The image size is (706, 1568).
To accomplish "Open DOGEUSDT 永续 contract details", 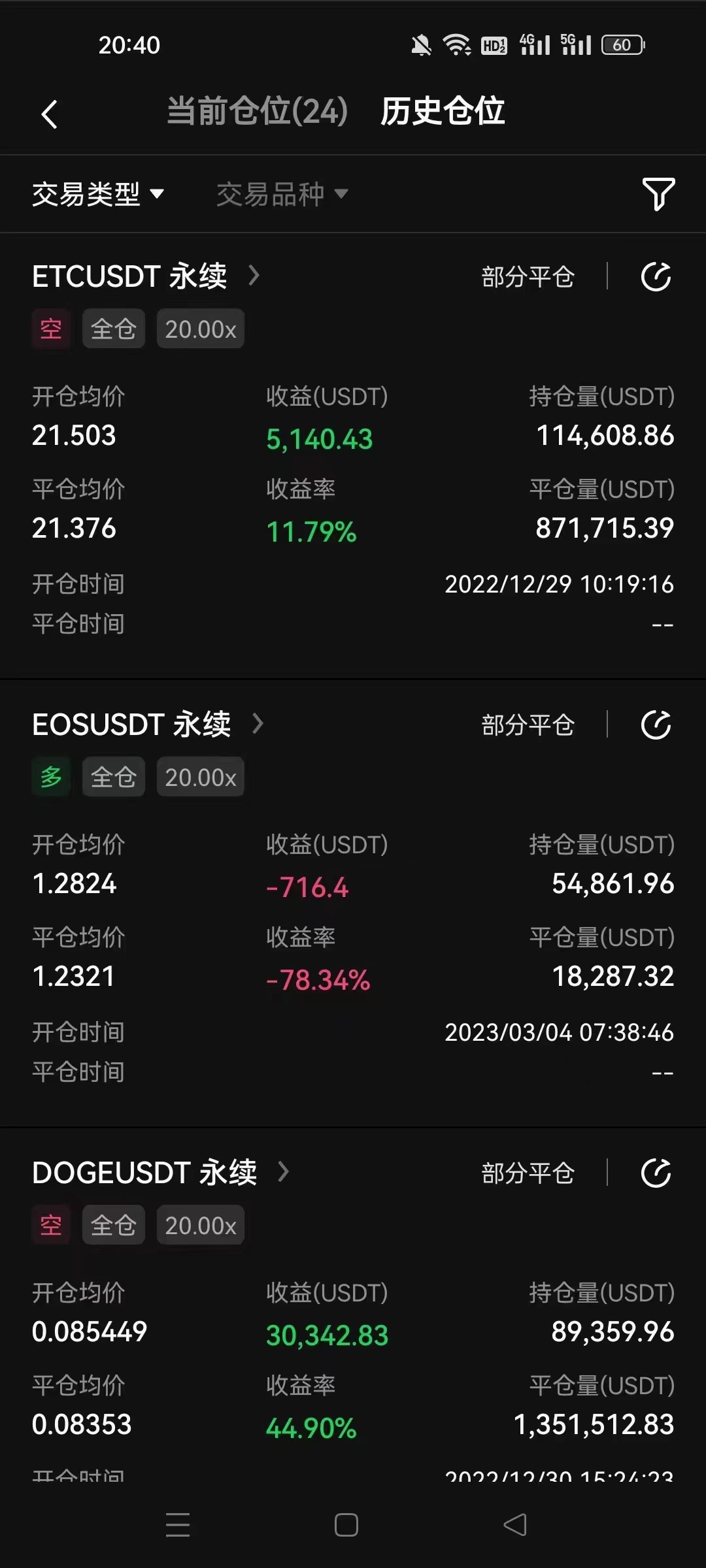I will point(160,1173).
